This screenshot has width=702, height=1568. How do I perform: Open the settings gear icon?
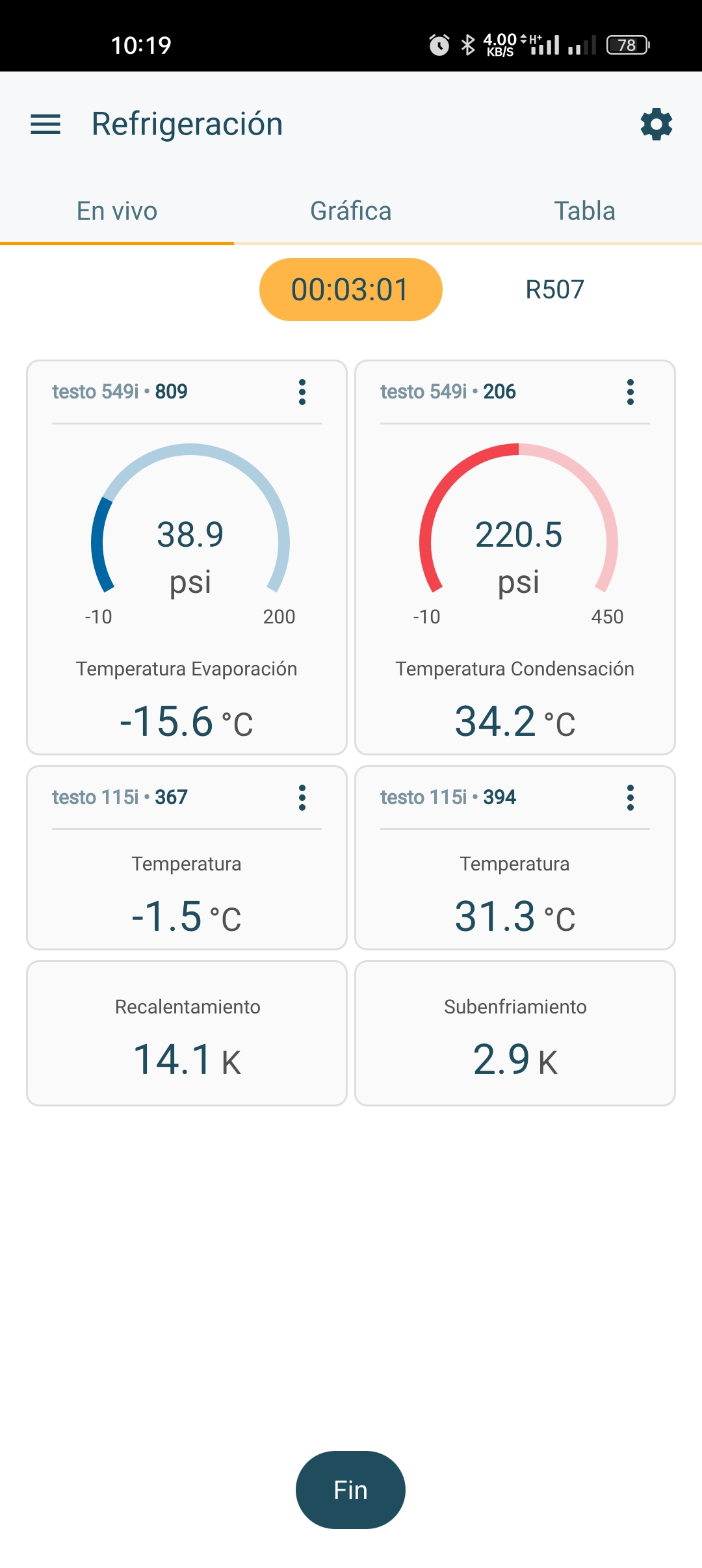coord(656,124)
